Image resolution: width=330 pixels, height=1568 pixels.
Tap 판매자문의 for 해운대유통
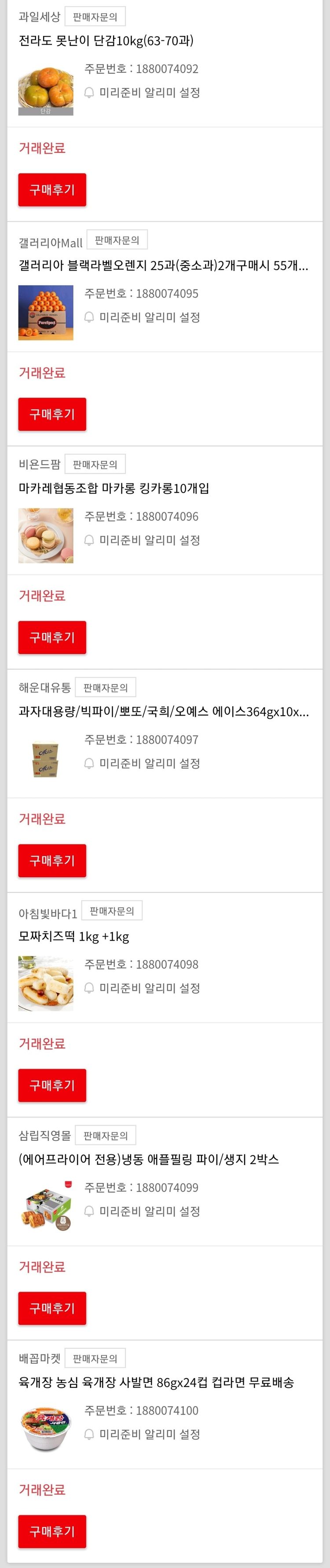pyautogui.click(x=105, y=687)
